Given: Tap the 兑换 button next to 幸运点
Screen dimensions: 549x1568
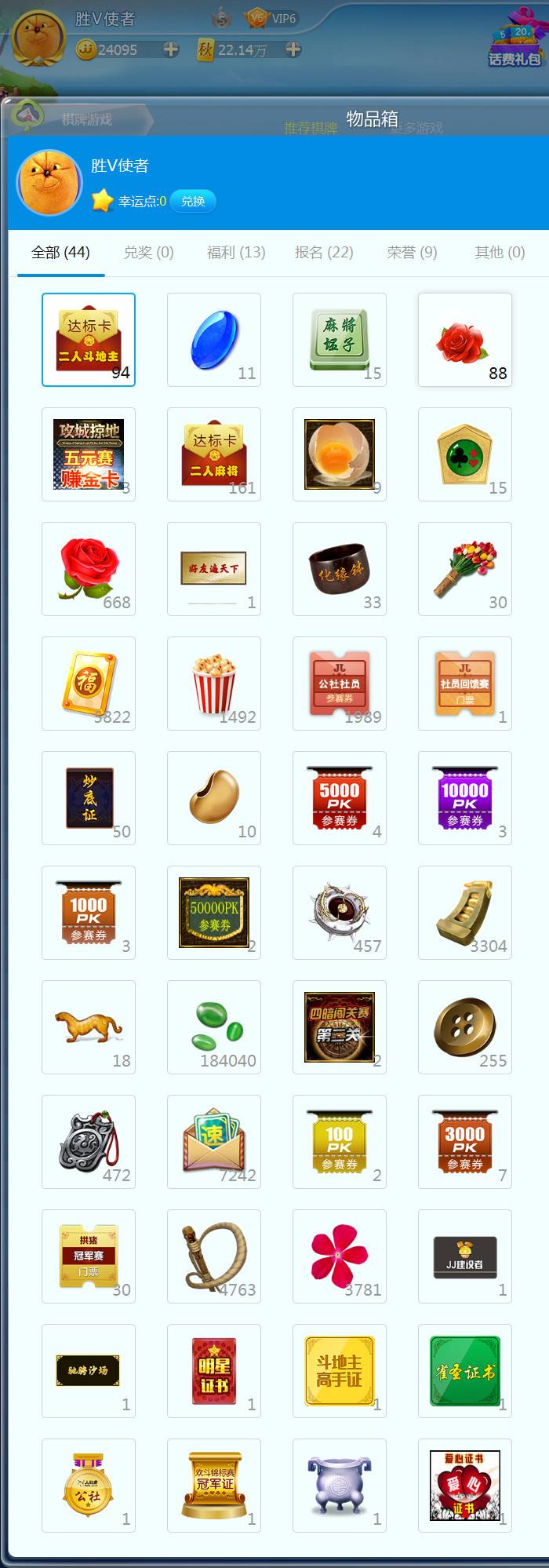Looking at the screenshot, I should [x=193, y=201].
